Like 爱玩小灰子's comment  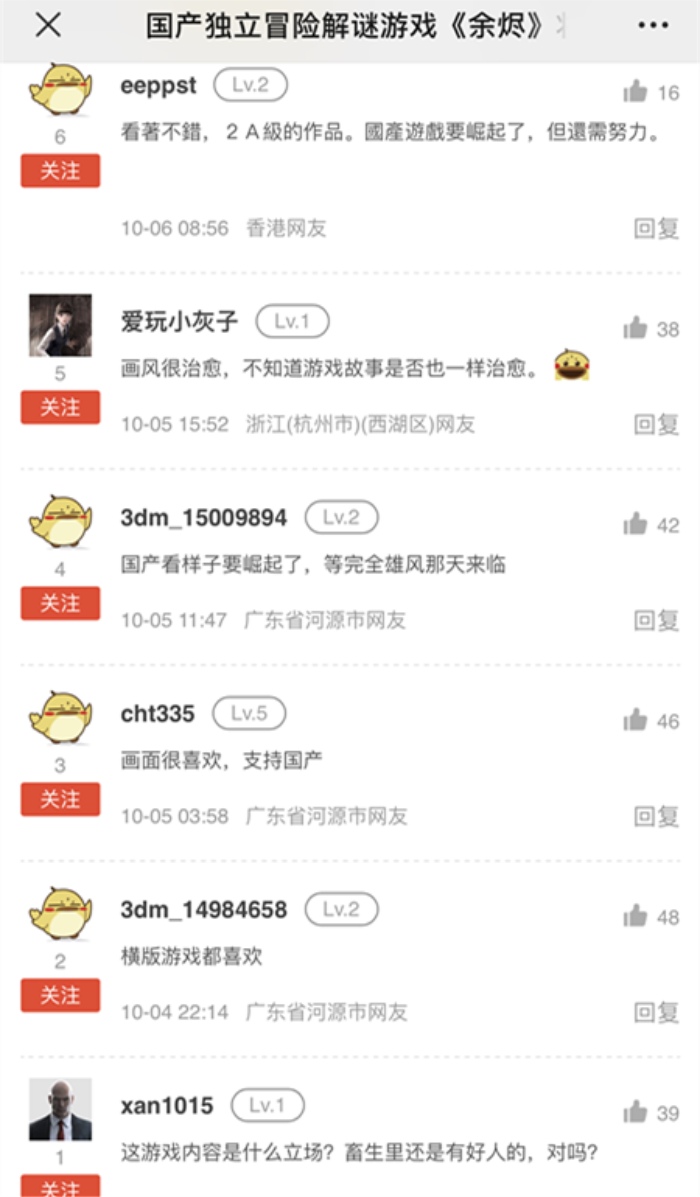click(x=636, y=328)
